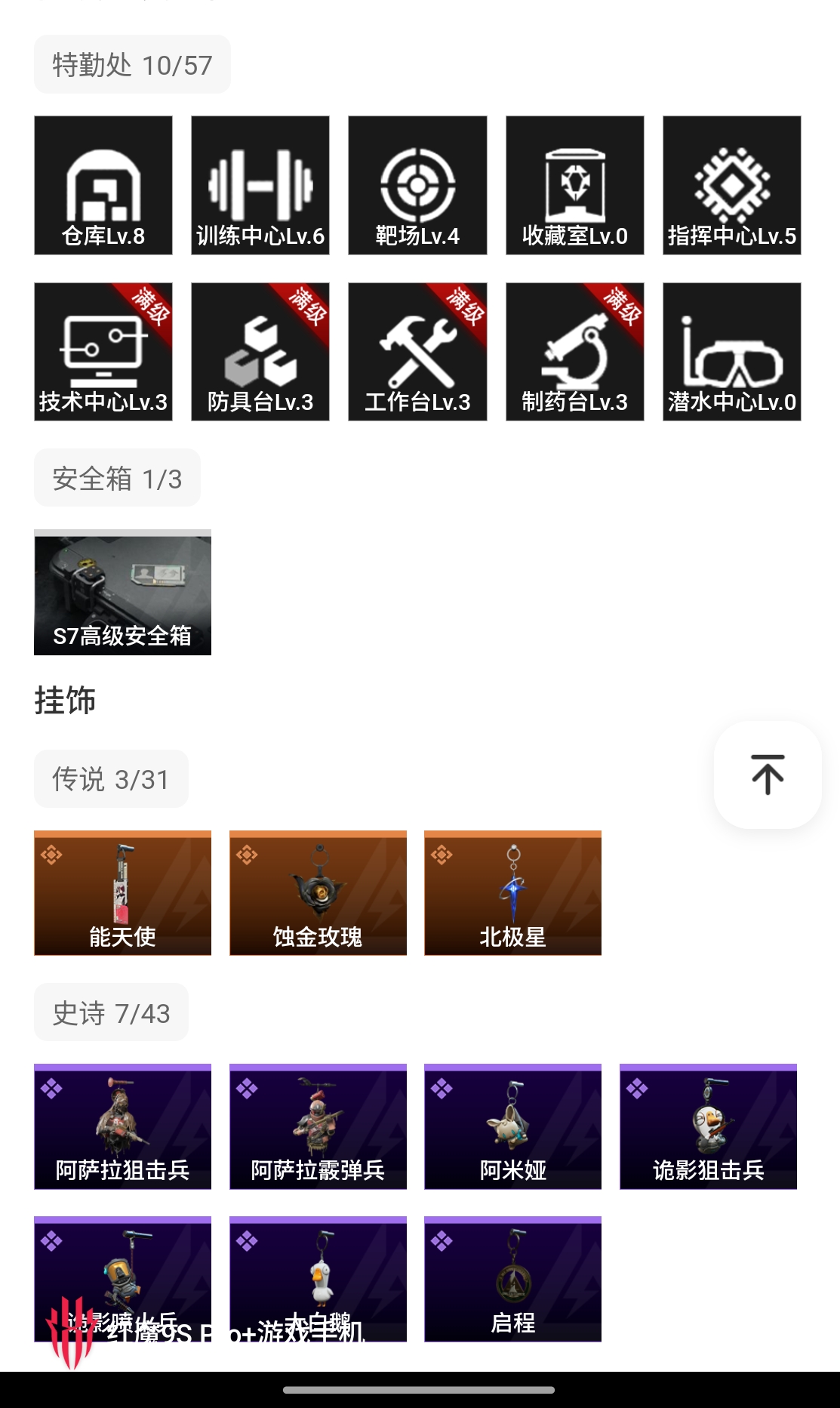The height and width of the screenshot is (1408, 840).
Task: View the 诡影狙击兵 charm
Action: [x=708, y=1126]
